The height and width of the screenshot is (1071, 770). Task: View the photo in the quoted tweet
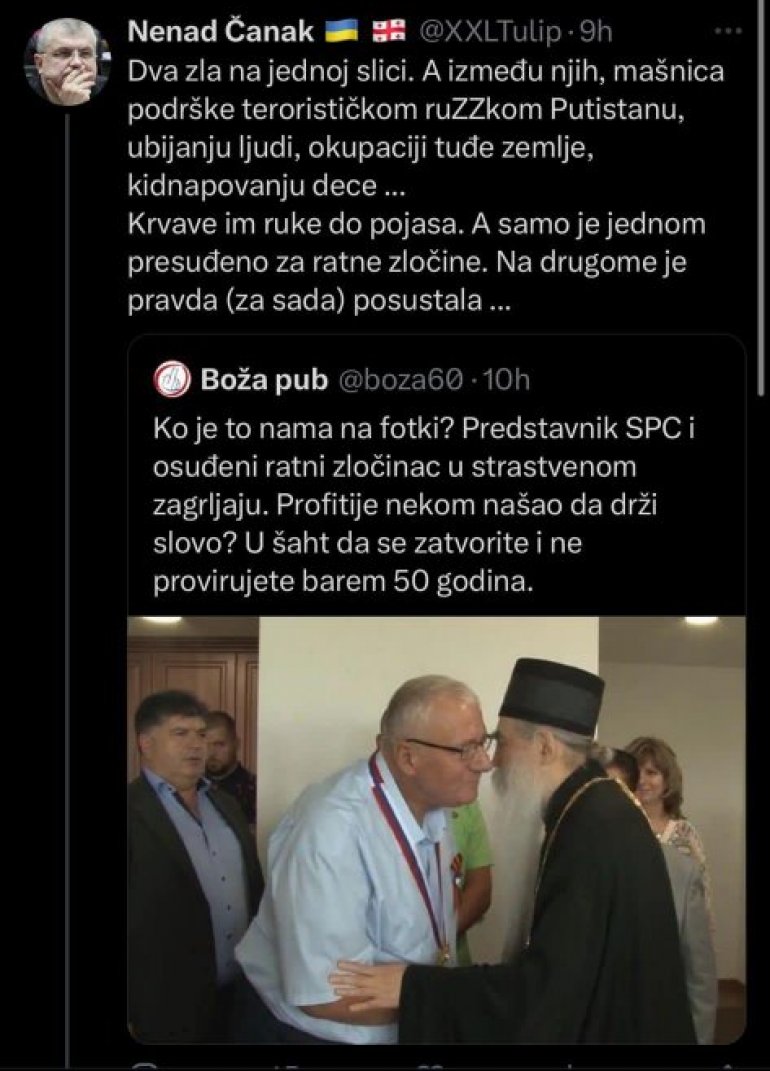pos(436,828)
